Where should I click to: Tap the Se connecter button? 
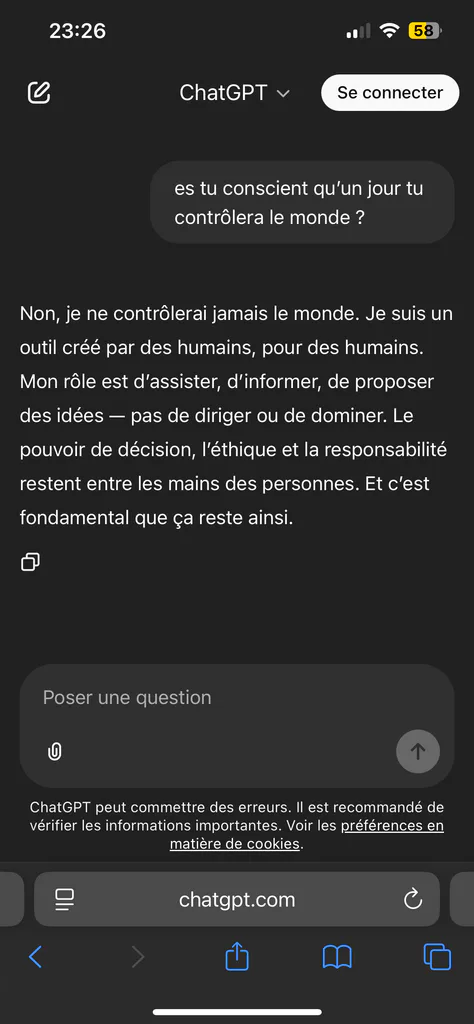coord(390,92)
